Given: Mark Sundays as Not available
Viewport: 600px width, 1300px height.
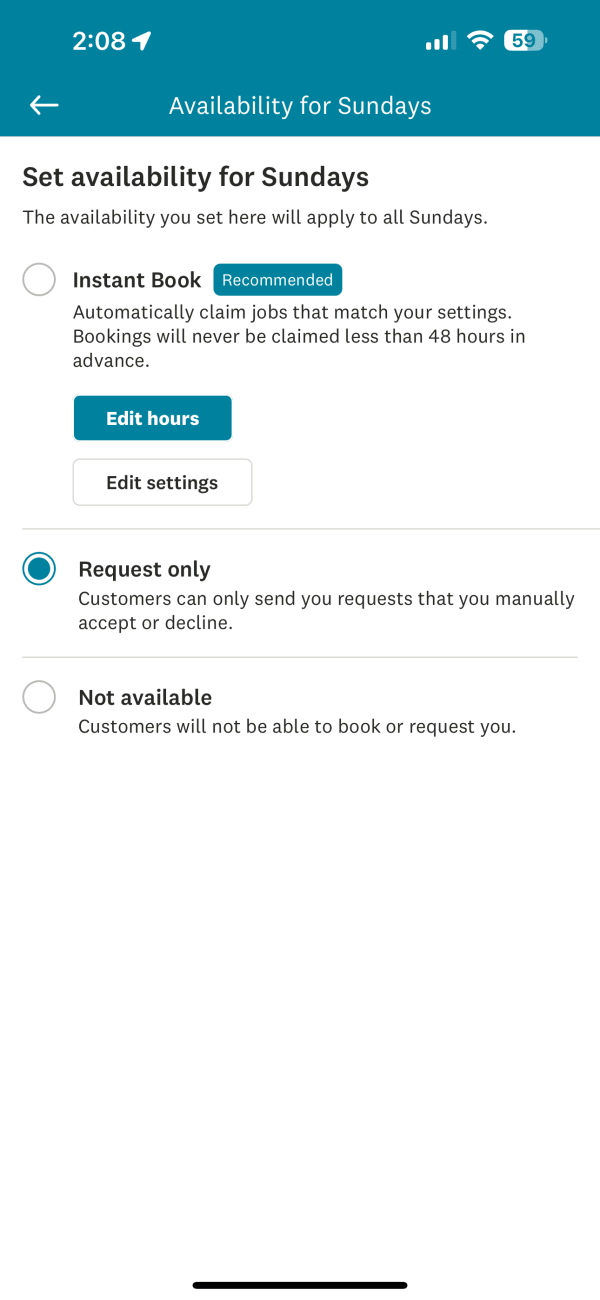Looking at the screenshot, I should point(39,697).
